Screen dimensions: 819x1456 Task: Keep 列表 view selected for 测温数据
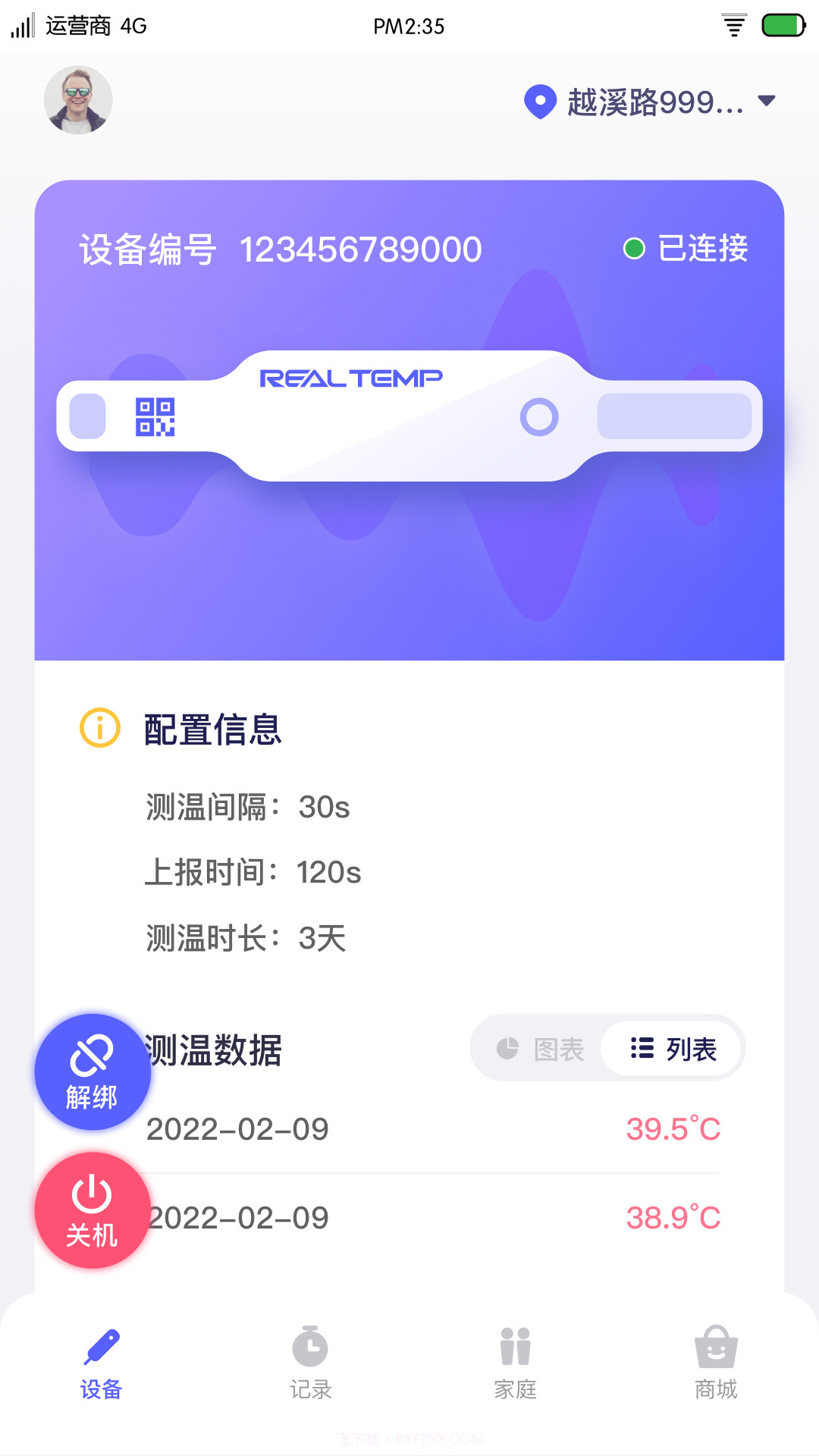tap(672, 1049)
